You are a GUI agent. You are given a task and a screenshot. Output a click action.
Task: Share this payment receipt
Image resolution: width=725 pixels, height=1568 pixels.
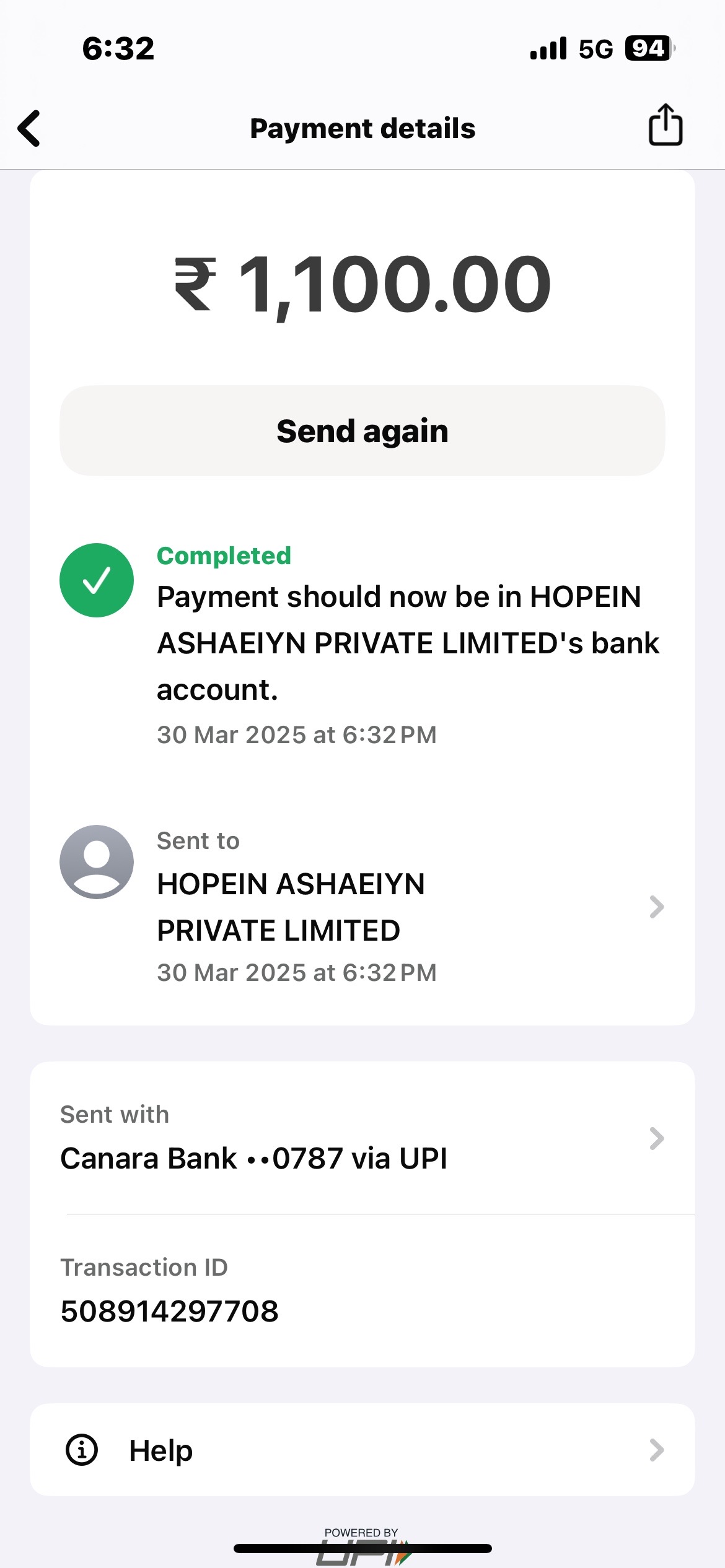coord(666,125)
